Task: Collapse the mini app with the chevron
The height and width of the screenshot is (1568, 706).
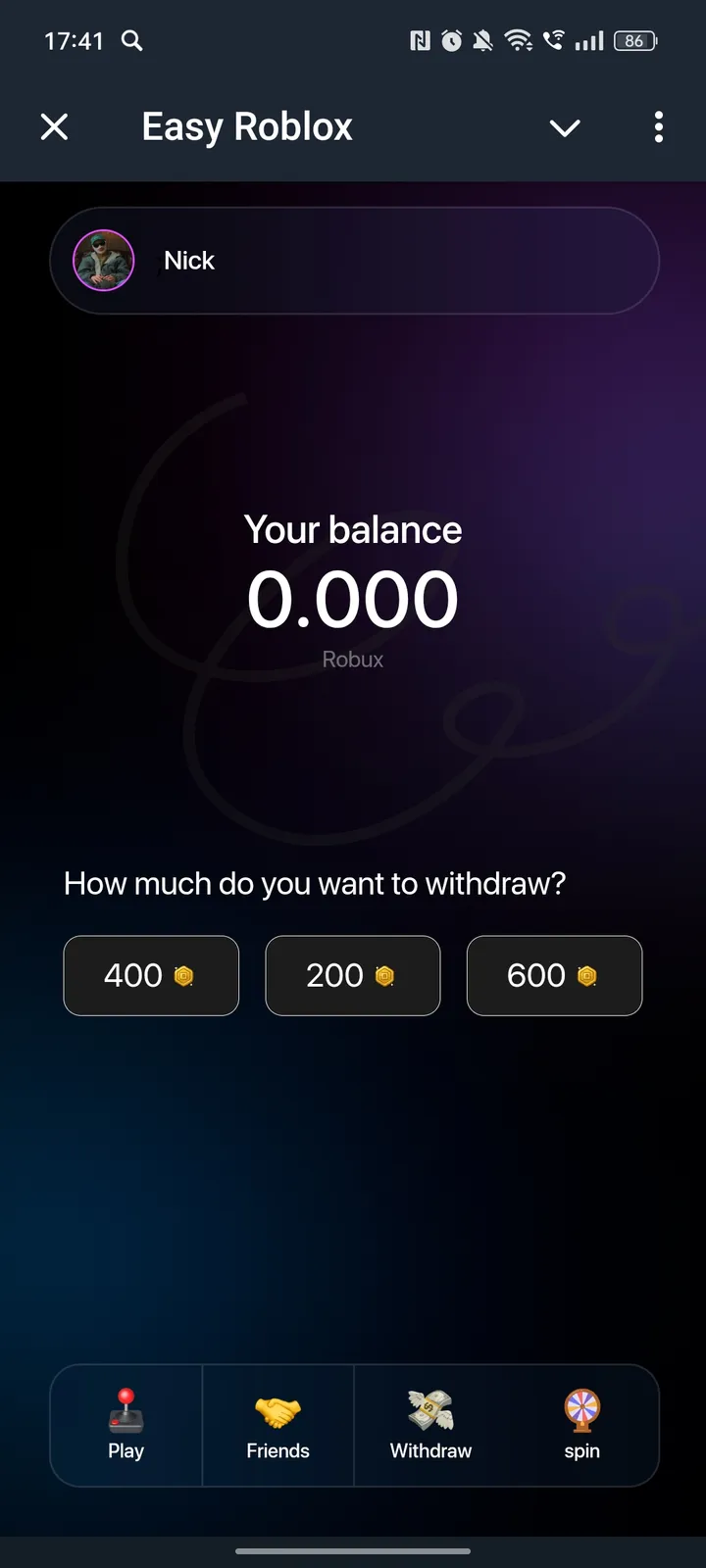Action: click(565, 127)
